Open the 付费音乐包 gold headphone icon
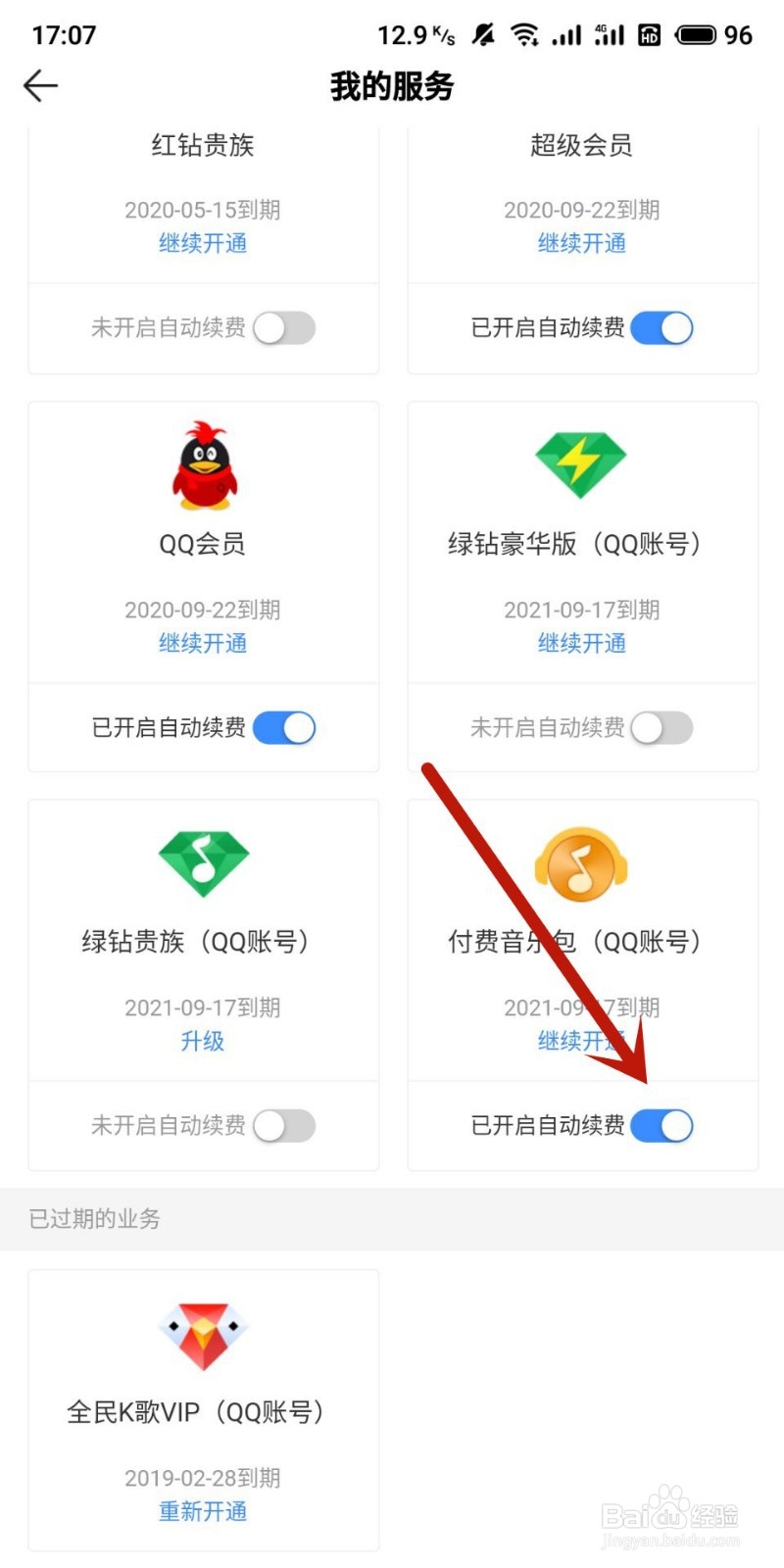Screen dimensions: 784x1568 click(581, 862)
